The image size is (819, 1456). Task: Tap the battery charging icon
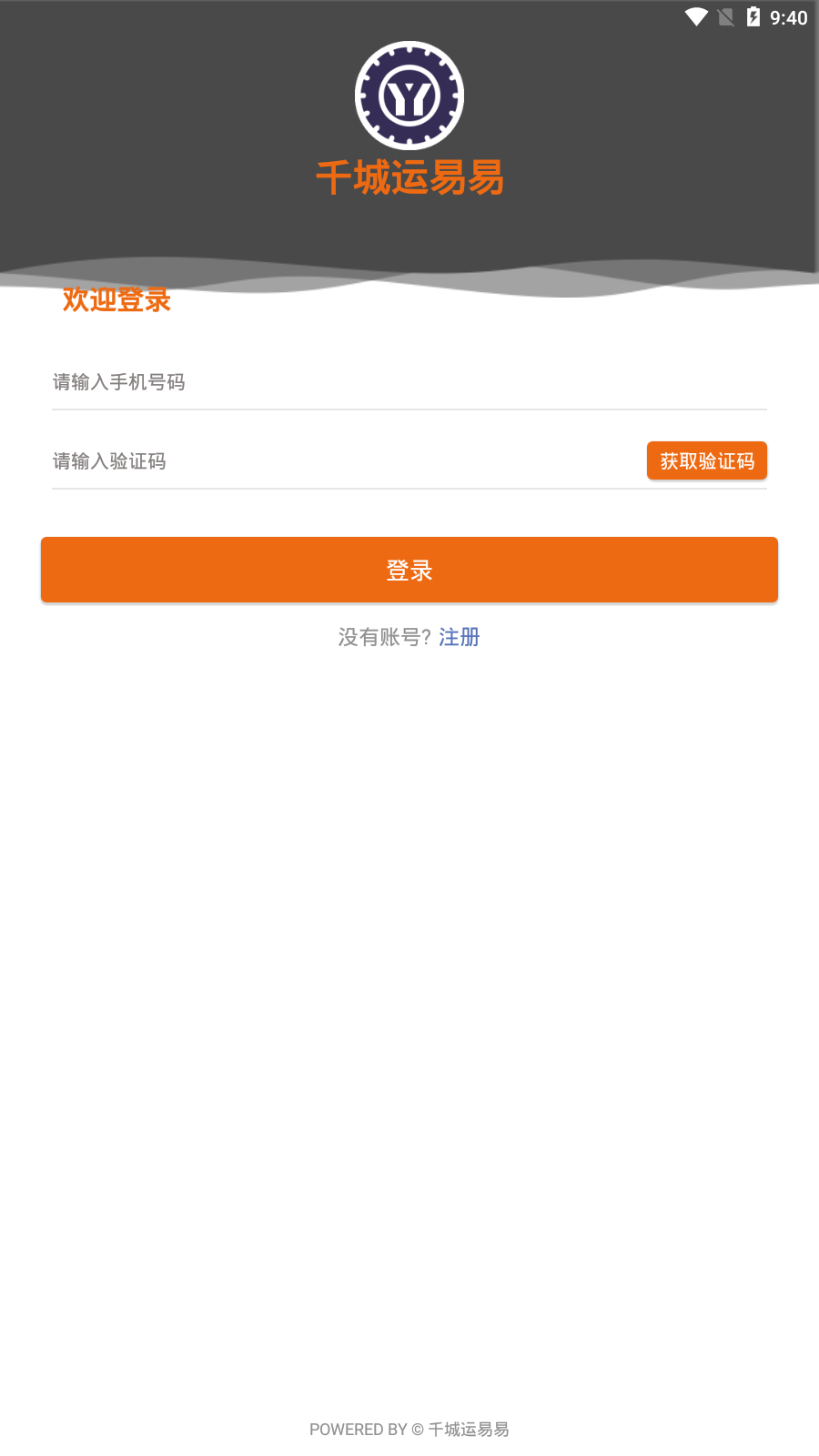[753, 15]
